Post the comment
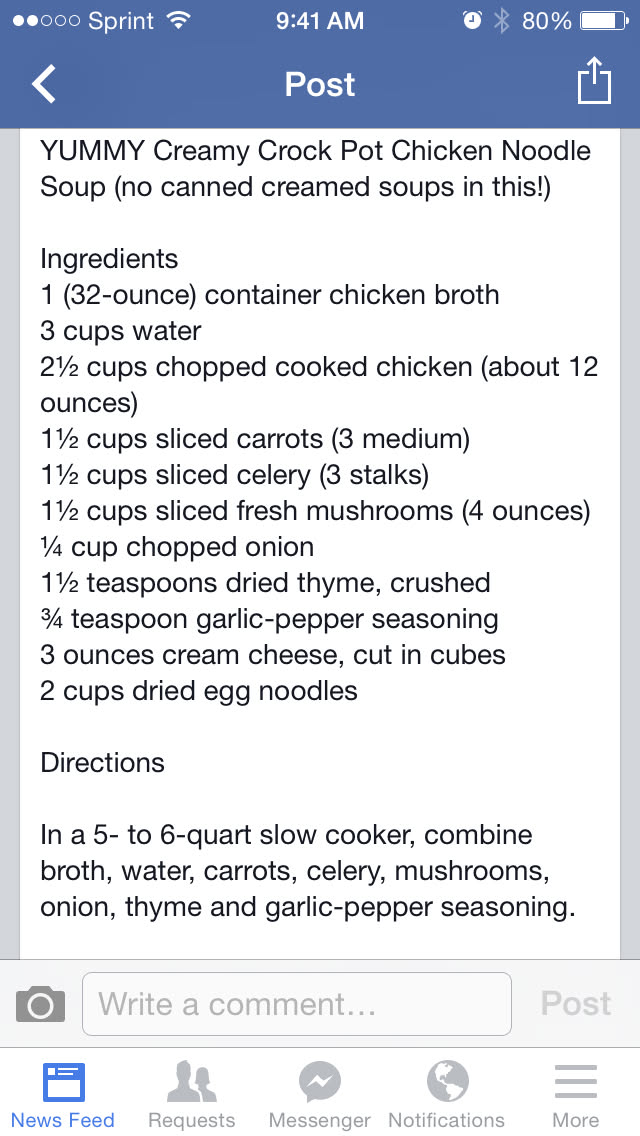Viewport: 640px width, 1136px height. tap(576, 1004)
